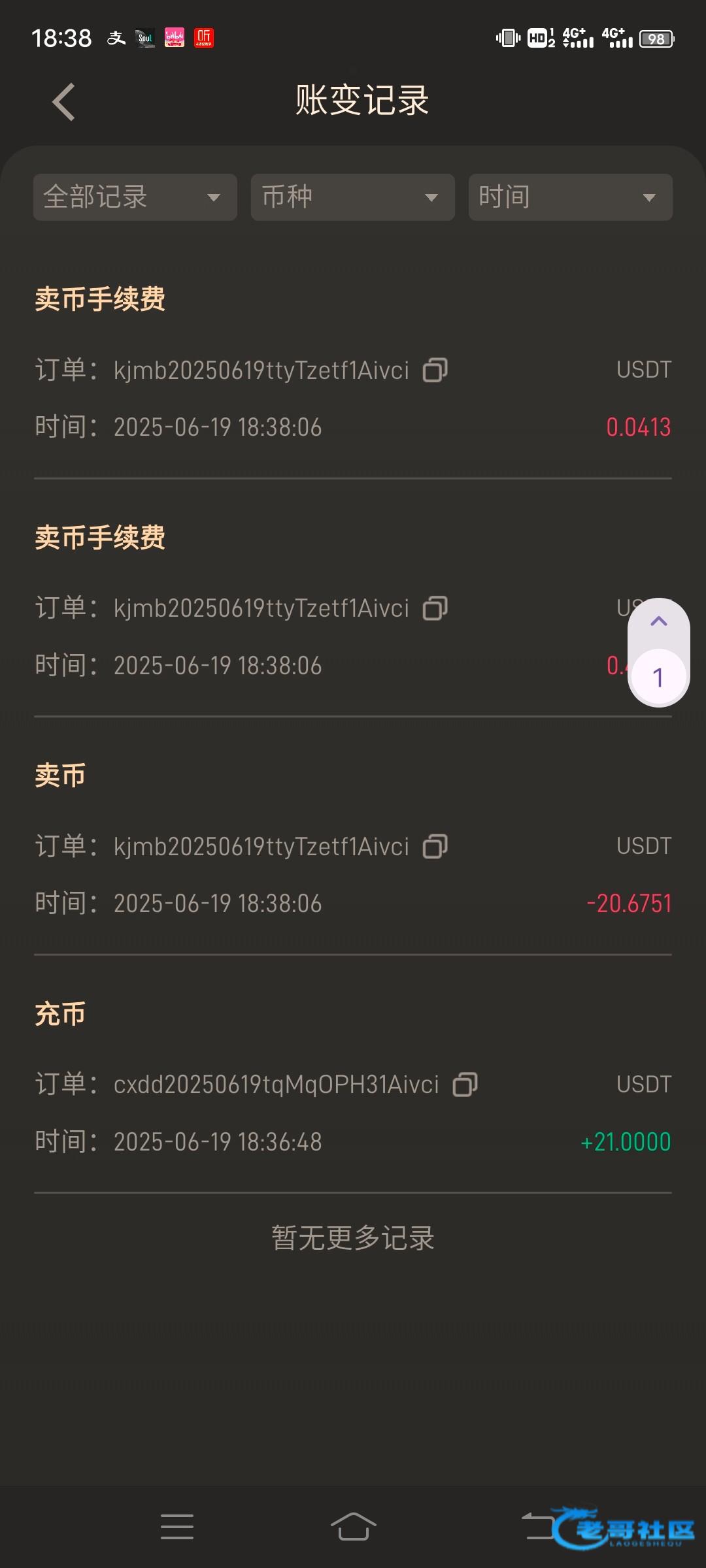
Task: Go back from 账变记录 page
Action: (x=64, y=102)
